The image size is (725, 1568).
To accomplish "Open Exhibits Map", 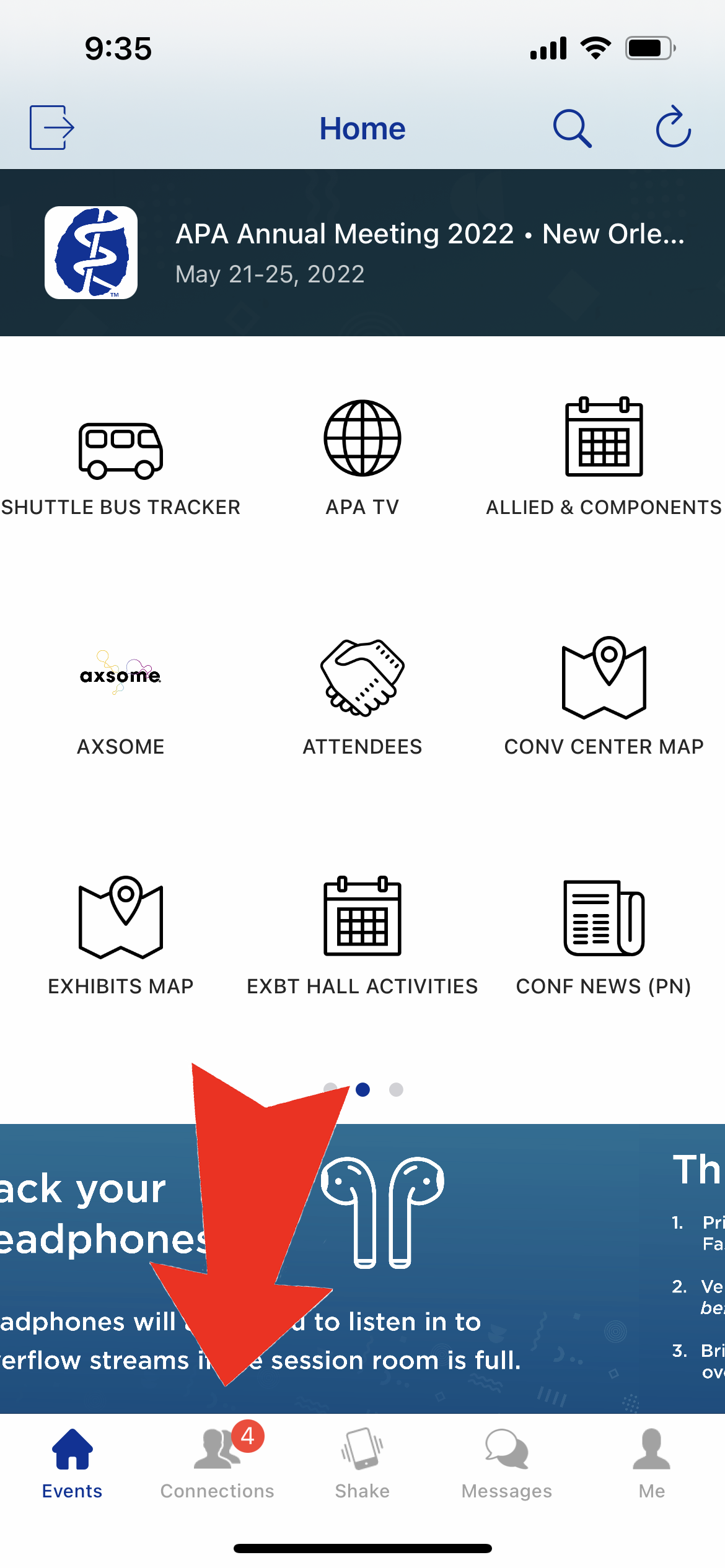I will [x=121, y=936].
